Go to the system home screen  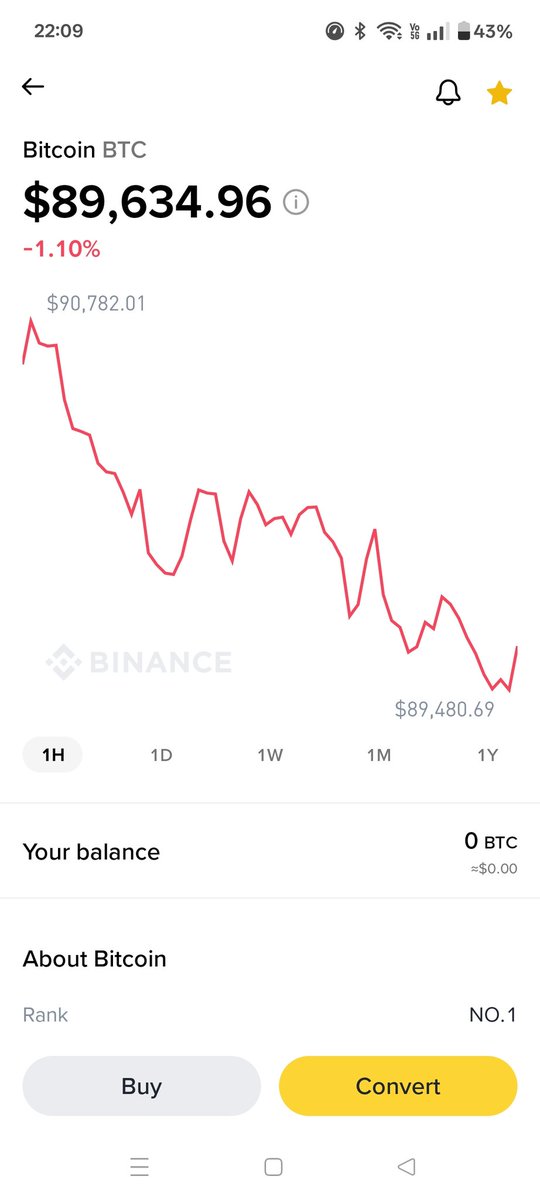(x=273, y=1167)
